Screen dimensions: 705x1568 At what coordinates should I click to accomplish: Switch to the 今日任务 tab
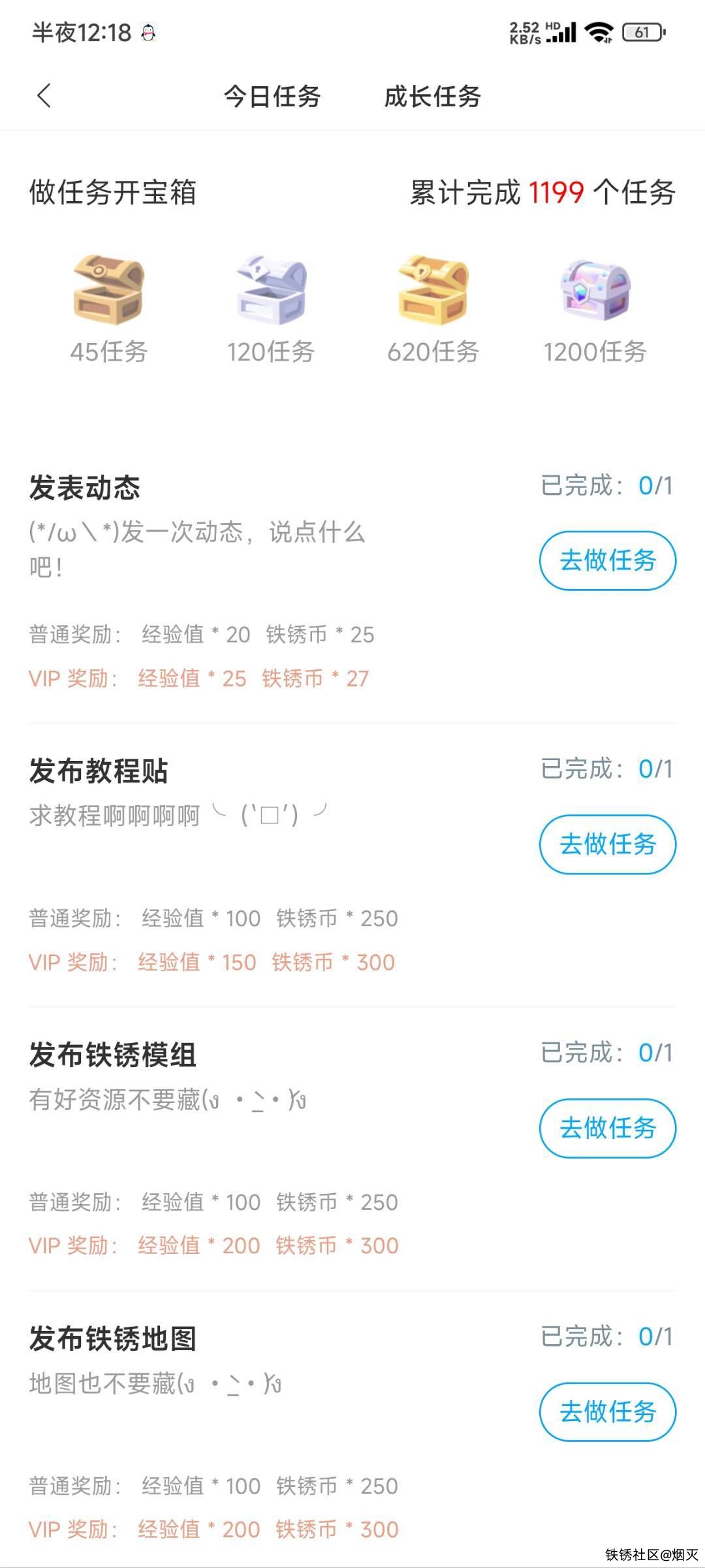click(x=272, y=97)
